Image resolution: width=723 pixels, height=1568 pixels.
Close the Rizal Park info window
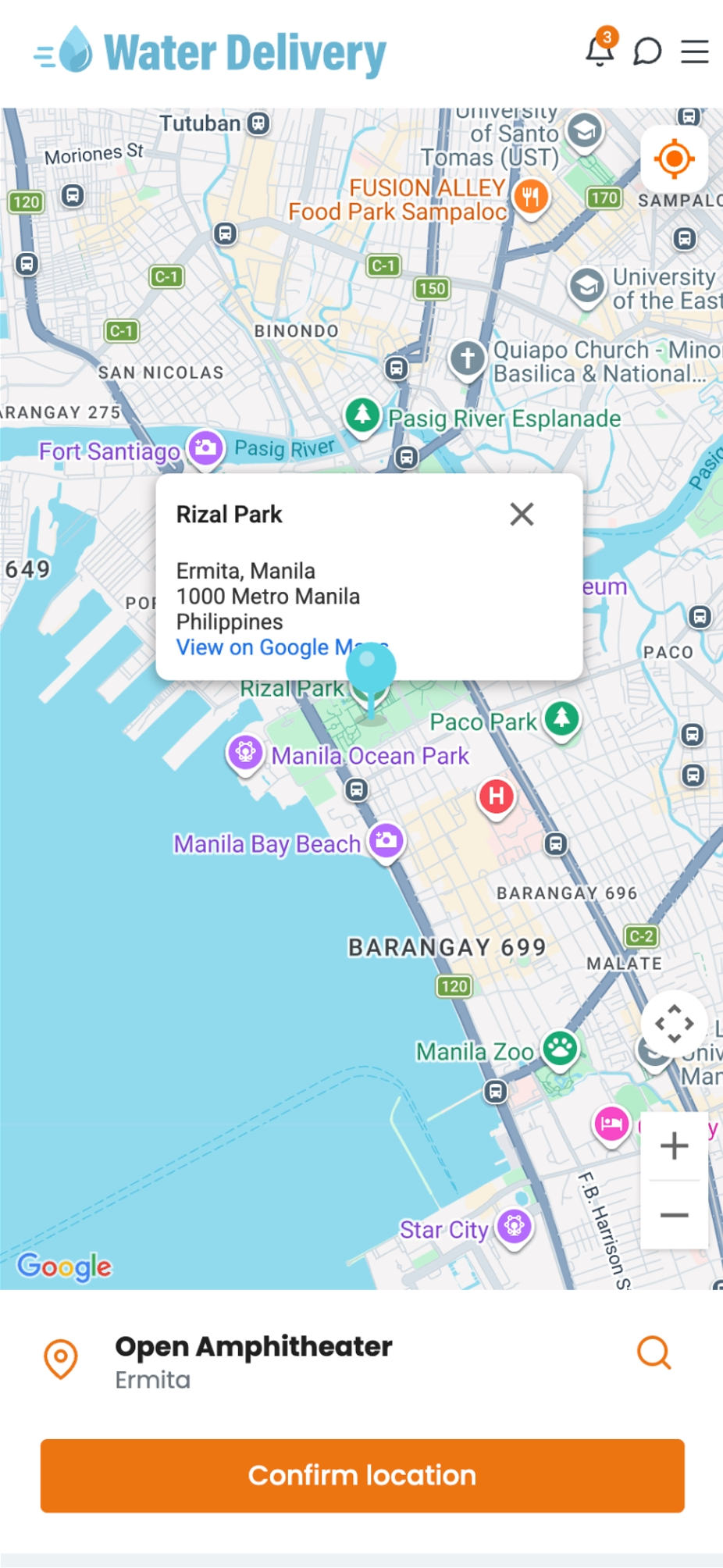click(x=522, y=514)
